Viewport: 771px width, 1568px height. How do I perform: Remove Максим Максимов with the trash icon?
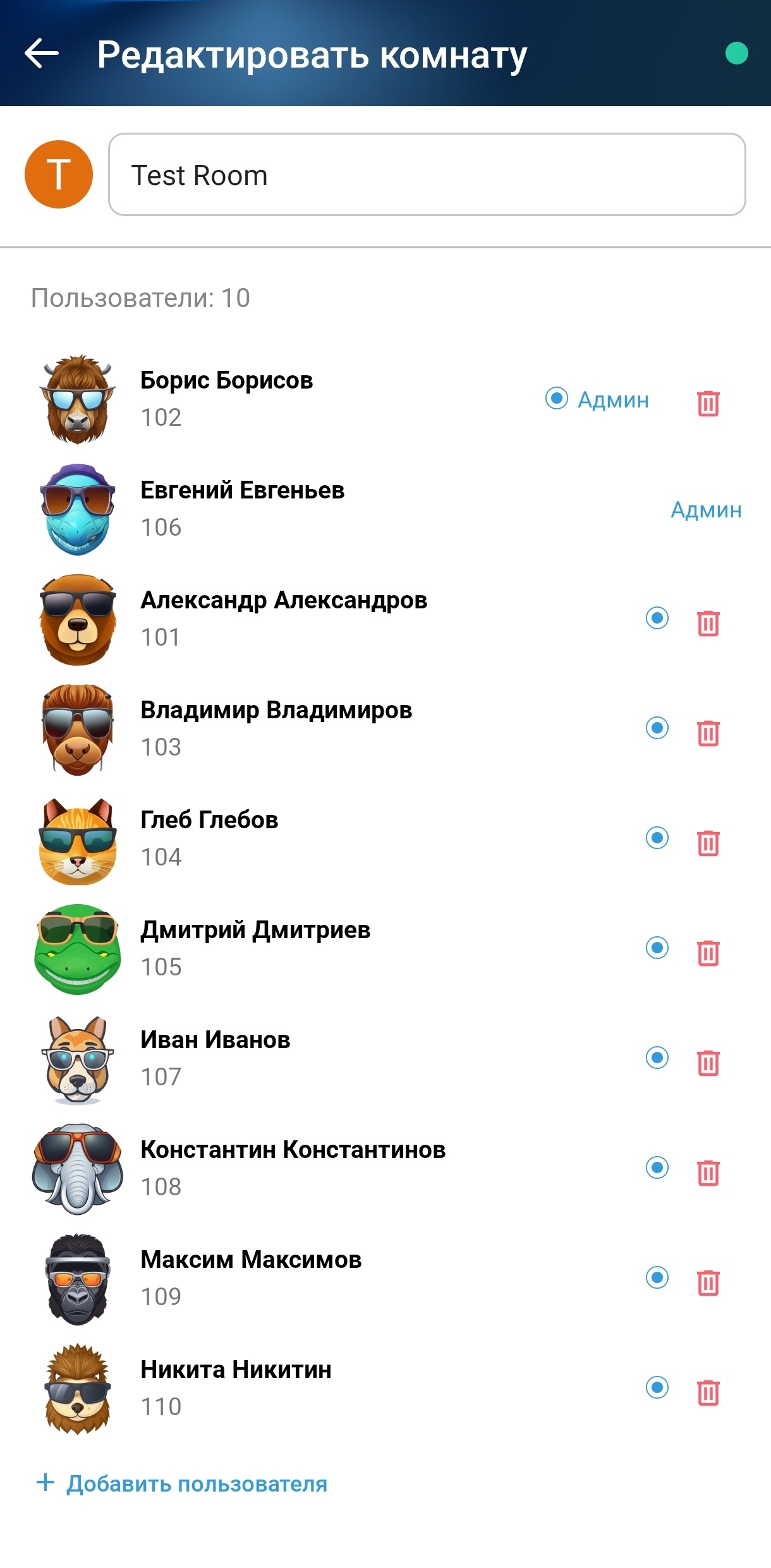click(708, 1282)
